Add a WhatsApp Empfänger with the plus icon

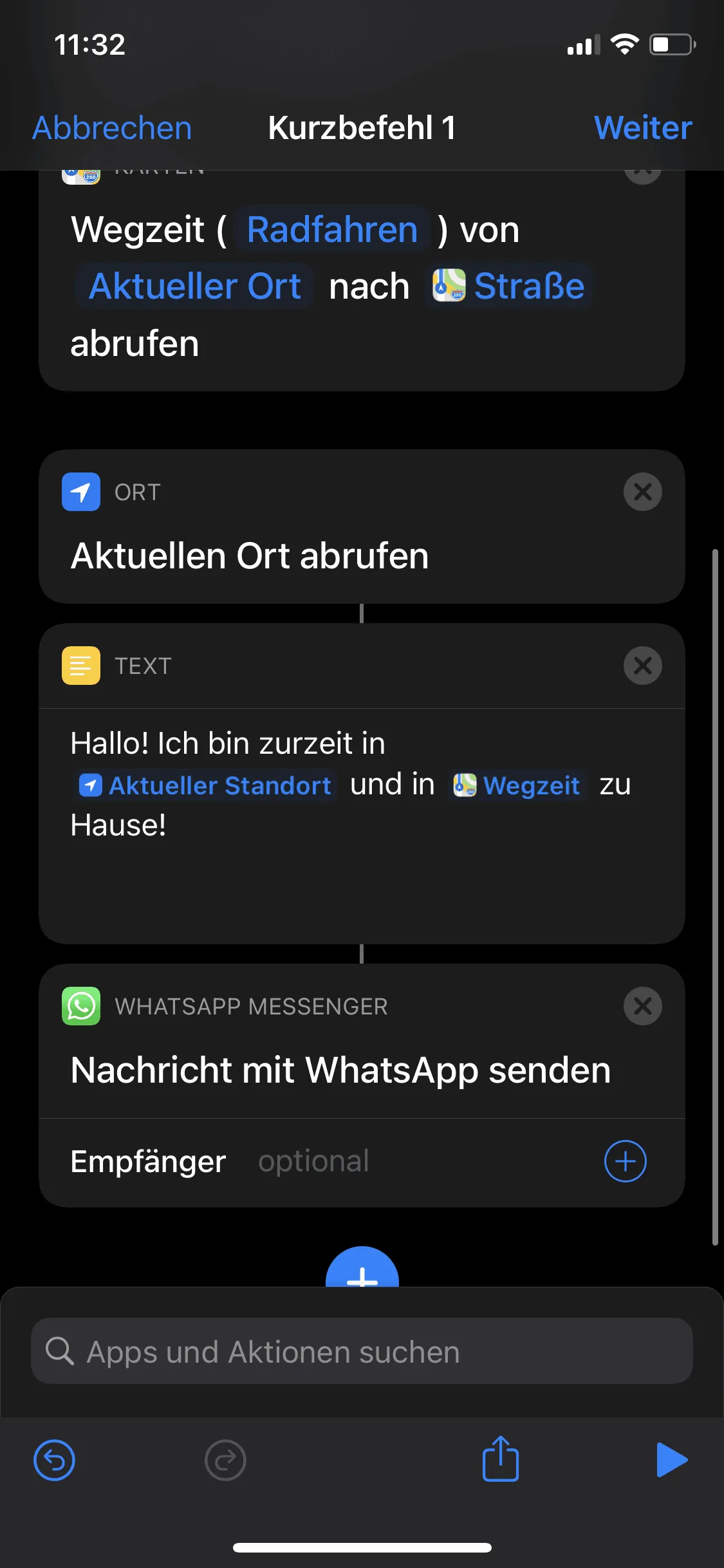(x=625, y=1161)
